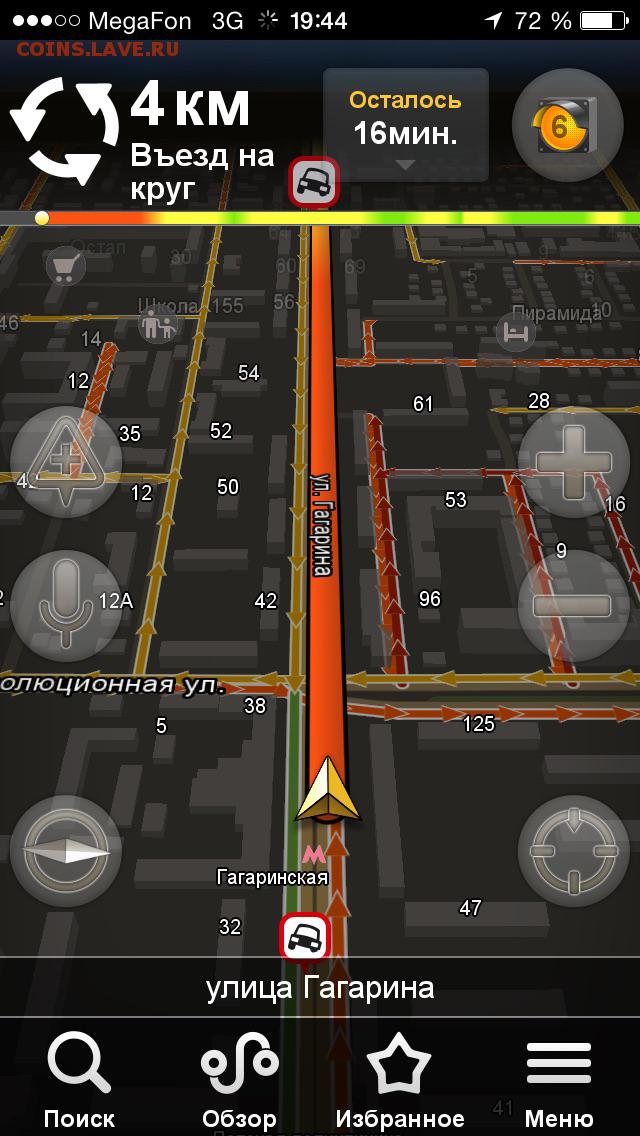Image resolution: width=640 pixels, height=1136 pixels.
Task: Open the accident marker near Гагаринская
Action: tap(304, 937)
